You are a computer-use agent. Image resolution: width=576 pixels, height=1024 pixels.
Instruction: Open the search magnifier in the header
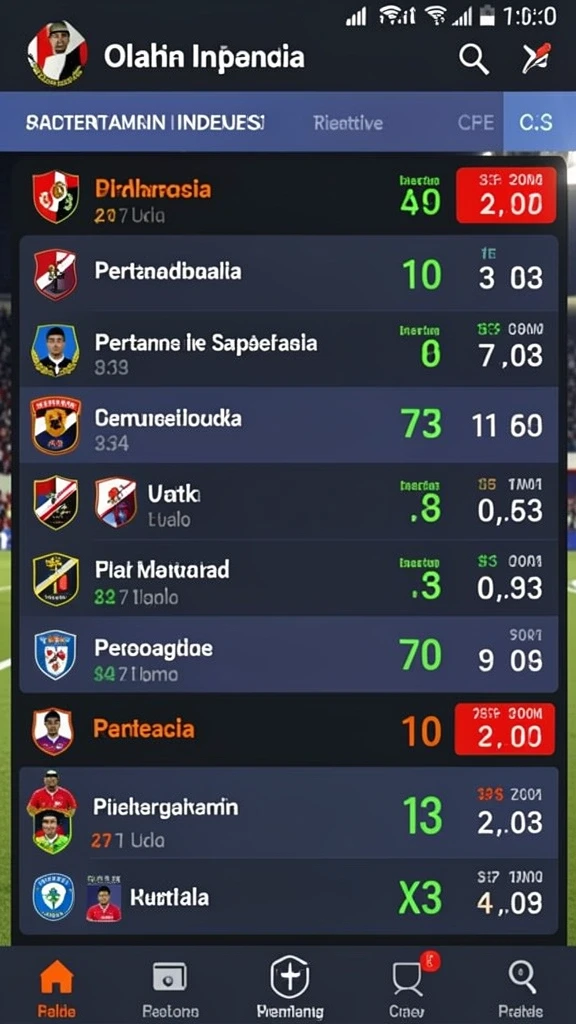point(473,59)
